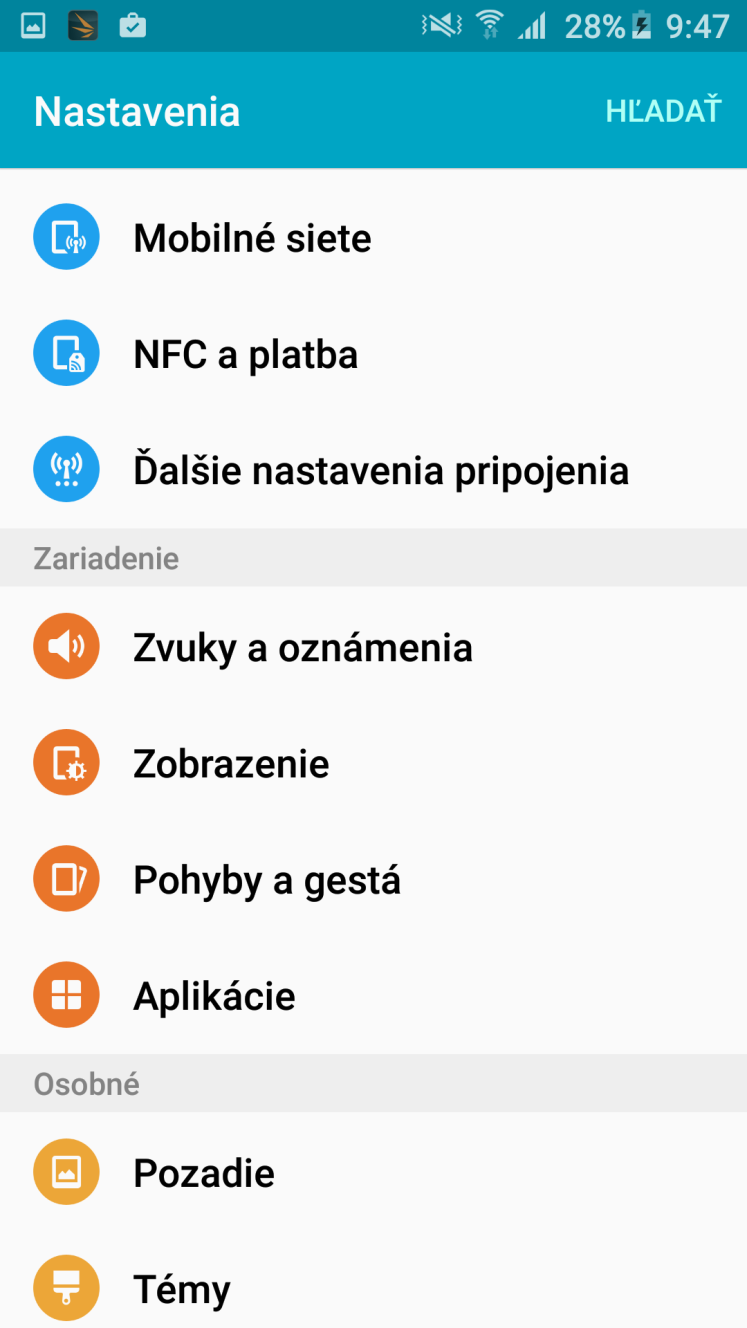Open Ďalšie nastavenia pripojenia
The width and height of the screenshot is (747, 1328).
tap(373, 470)
